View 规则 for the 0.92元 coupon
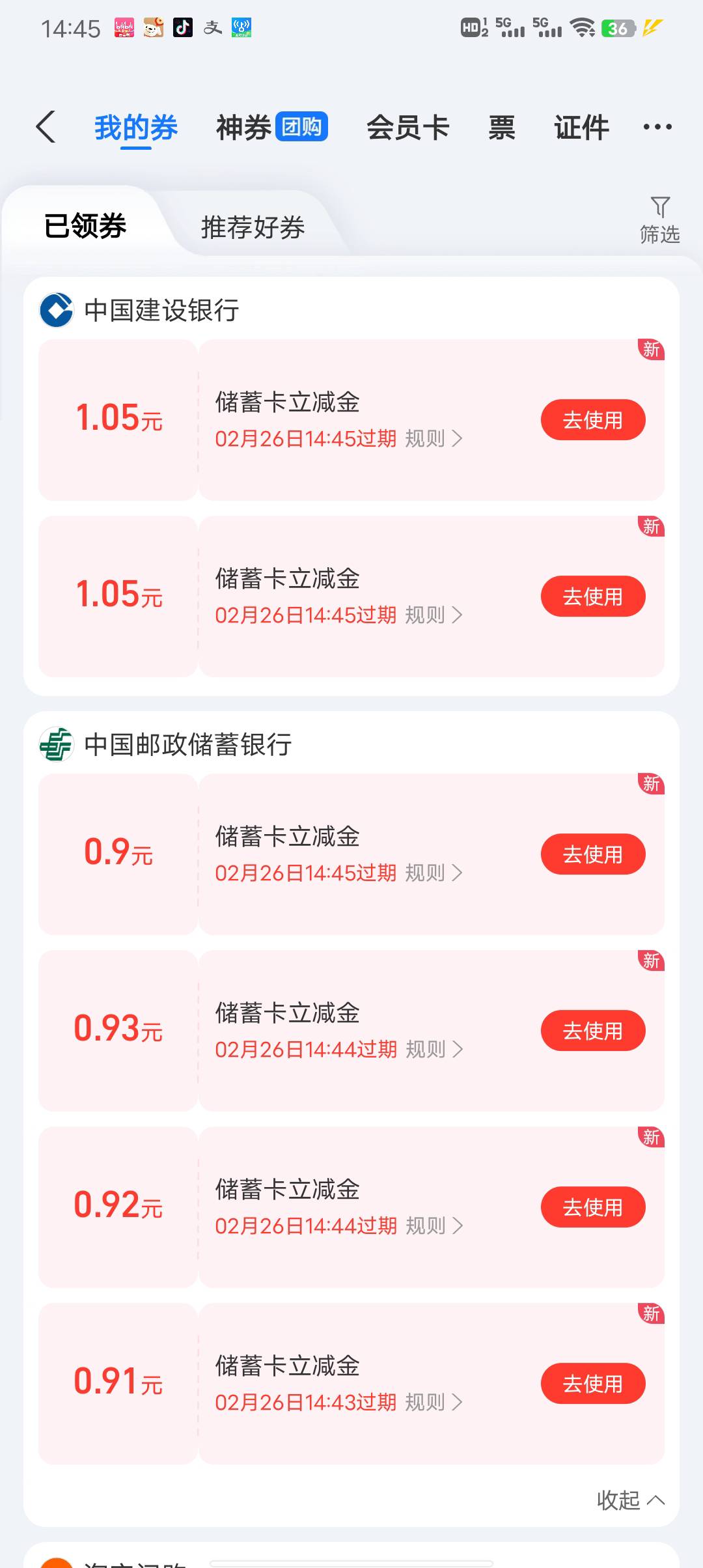This screenshot has height=1568, width=703. pyautogui.click(x=434, y=1226)
